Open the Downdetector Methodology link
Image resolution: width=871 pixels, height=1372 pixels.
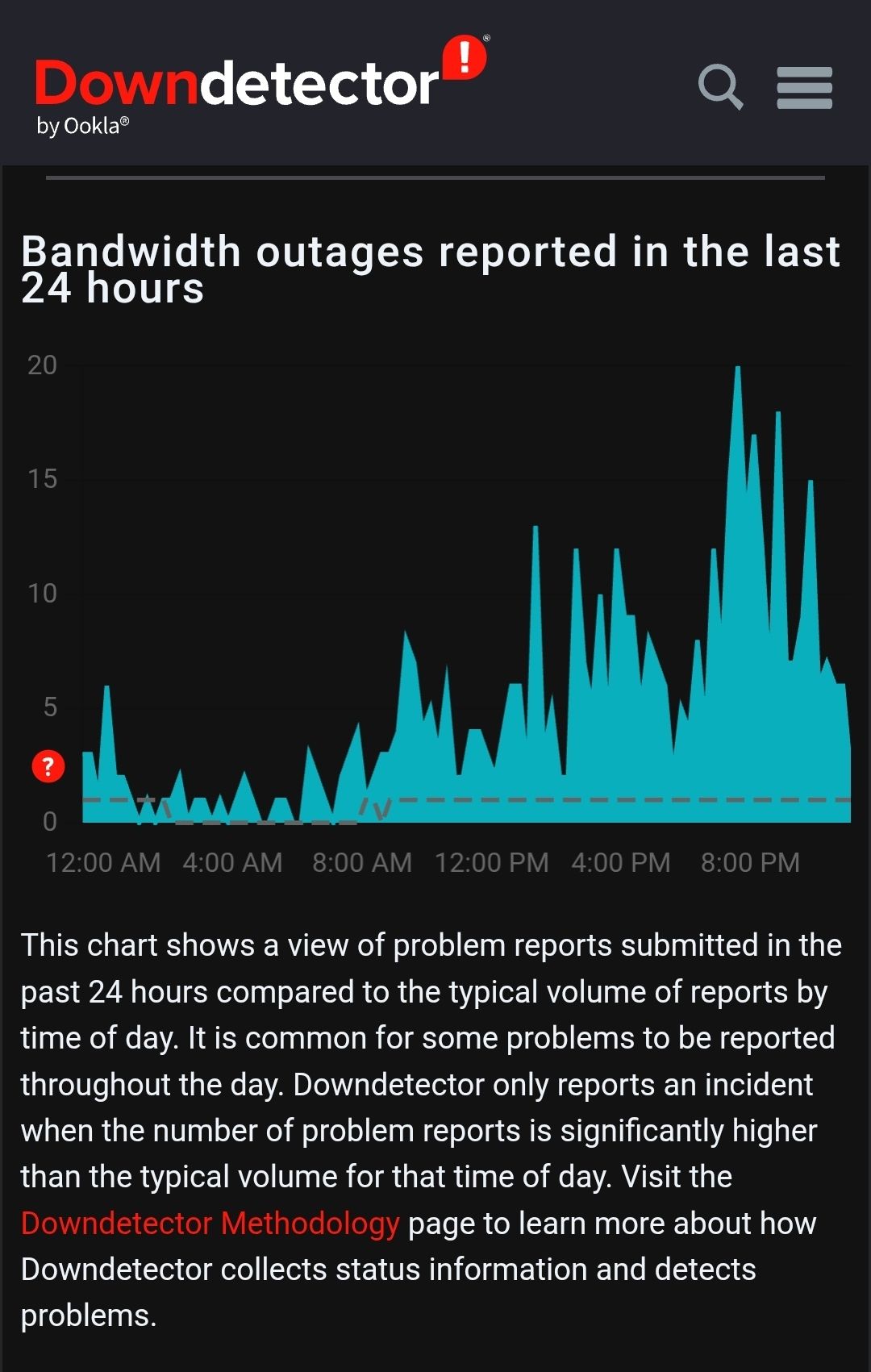coord(210,1223)
